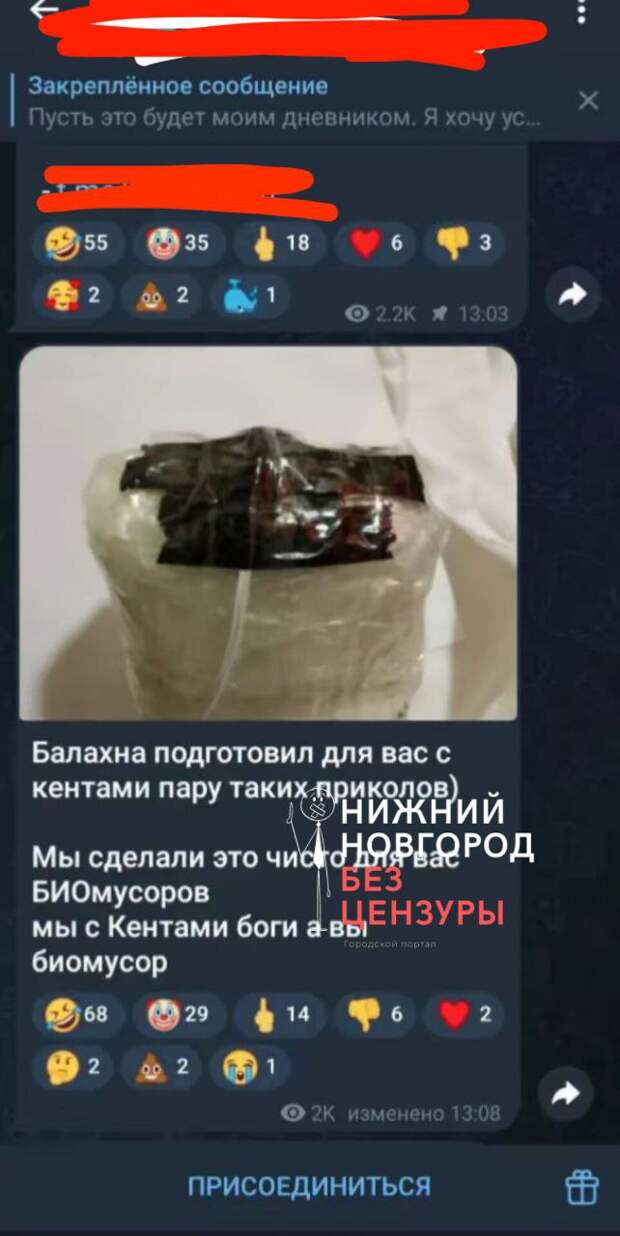Go back using the top arrow
This screenshot has height=1236, width=620.
tap(44, 12)
